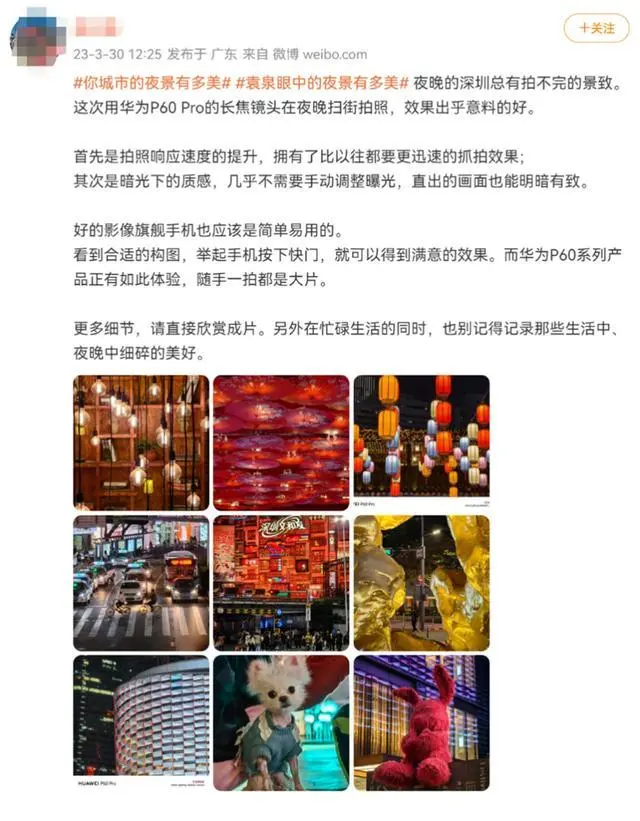View the hanging light bulbs photo

[x=140, y=442]
